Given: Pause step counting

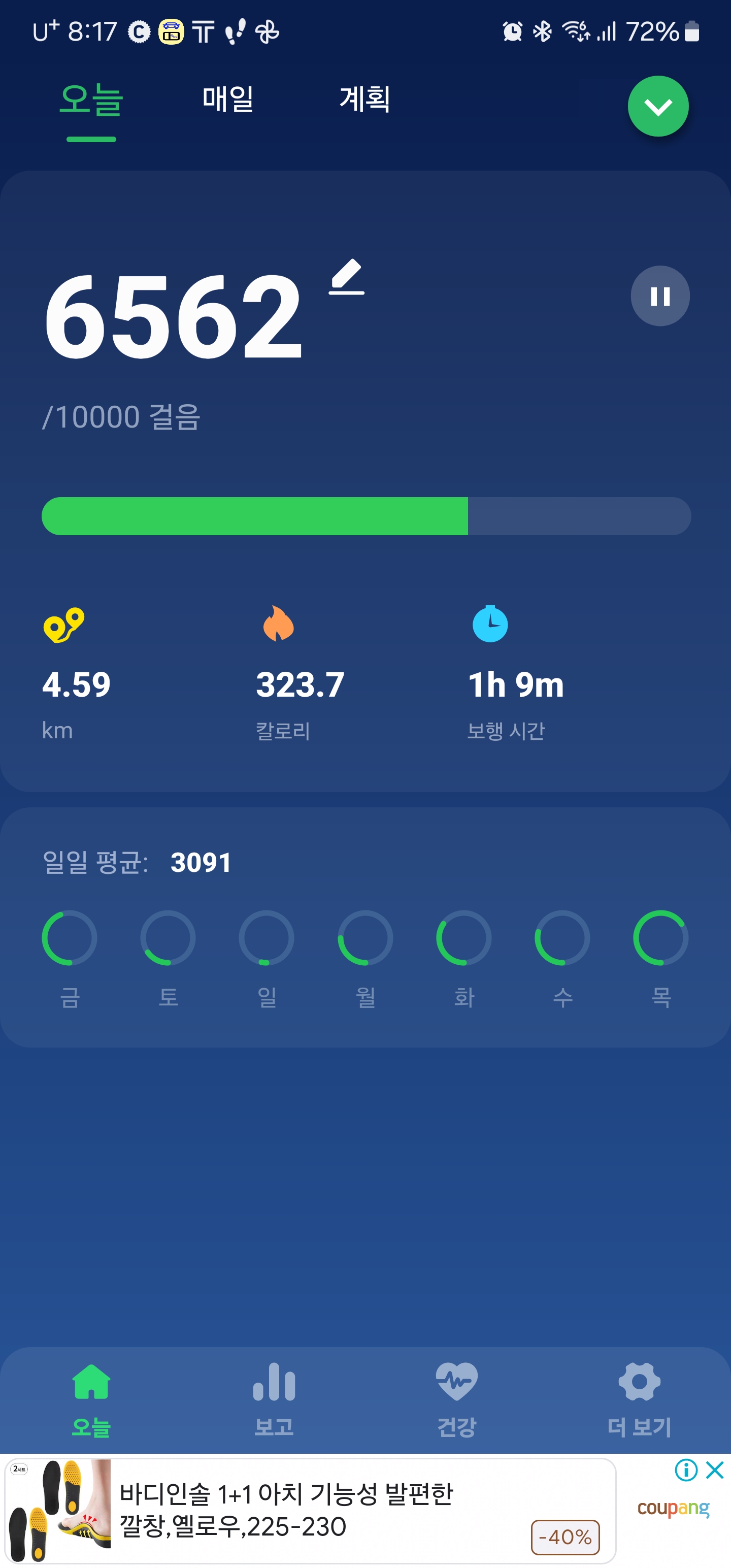Looking at the screenshot, I should (660, 297).
